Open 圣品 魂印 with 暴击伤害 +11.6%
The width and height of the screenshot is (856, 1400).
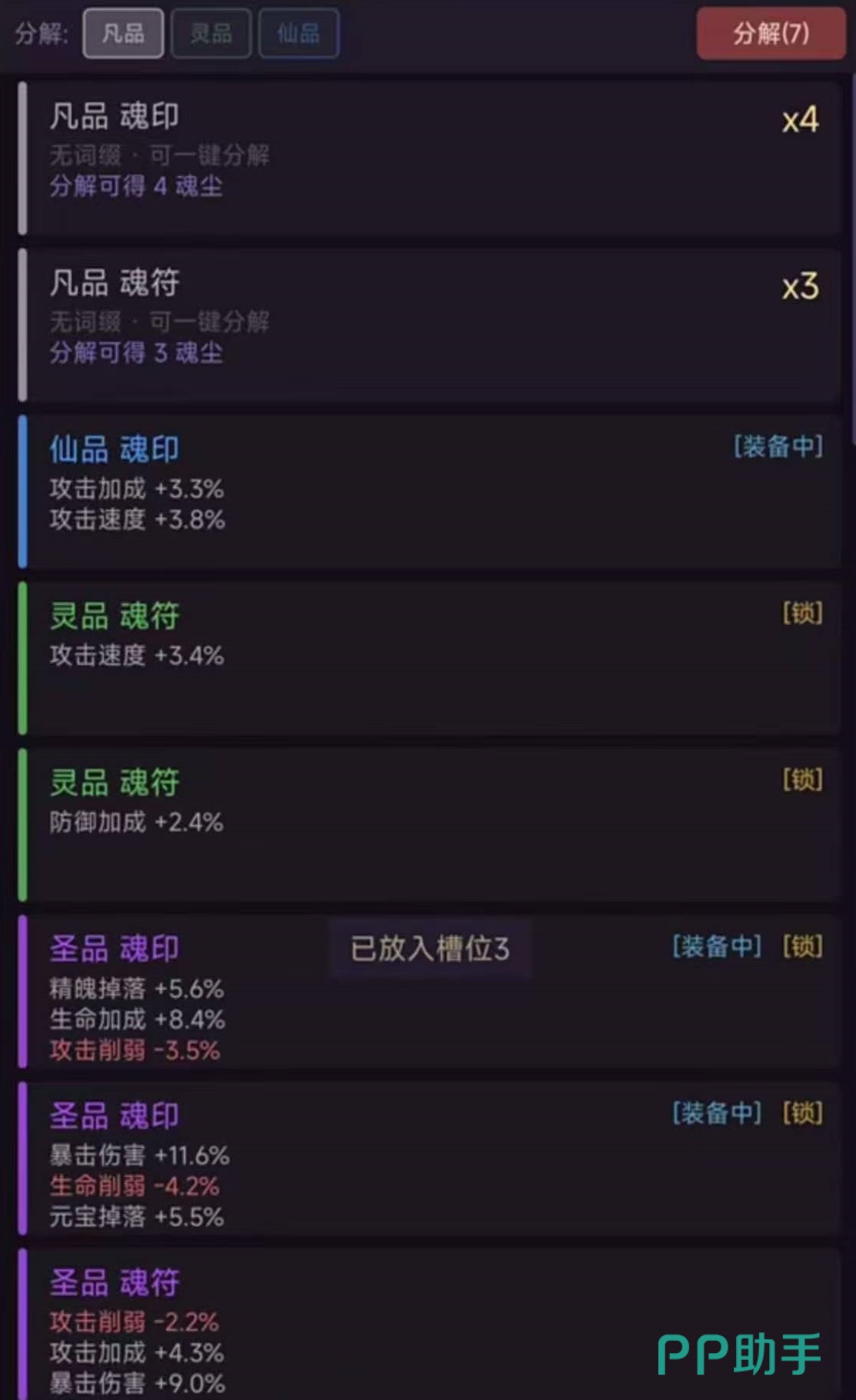pyautogui.click(x=428, y=1159)
